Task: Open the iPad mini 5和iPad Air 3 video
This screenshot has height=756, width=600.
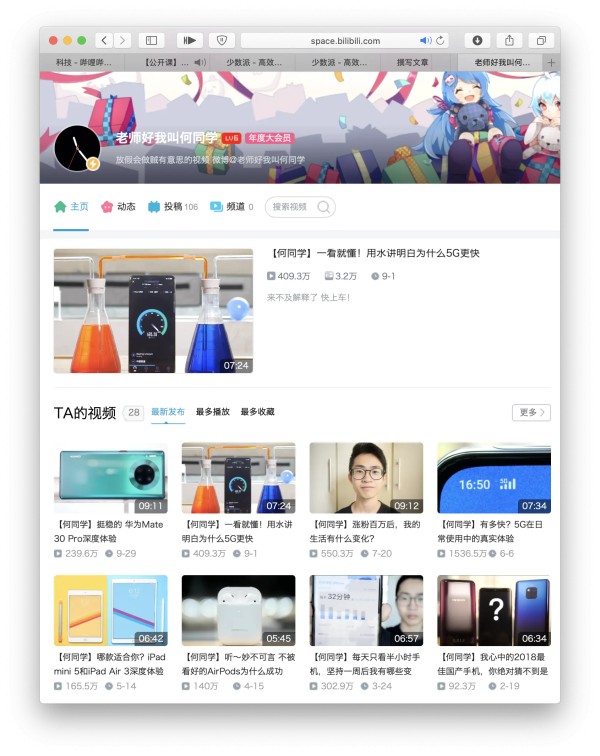Action: 110,610
